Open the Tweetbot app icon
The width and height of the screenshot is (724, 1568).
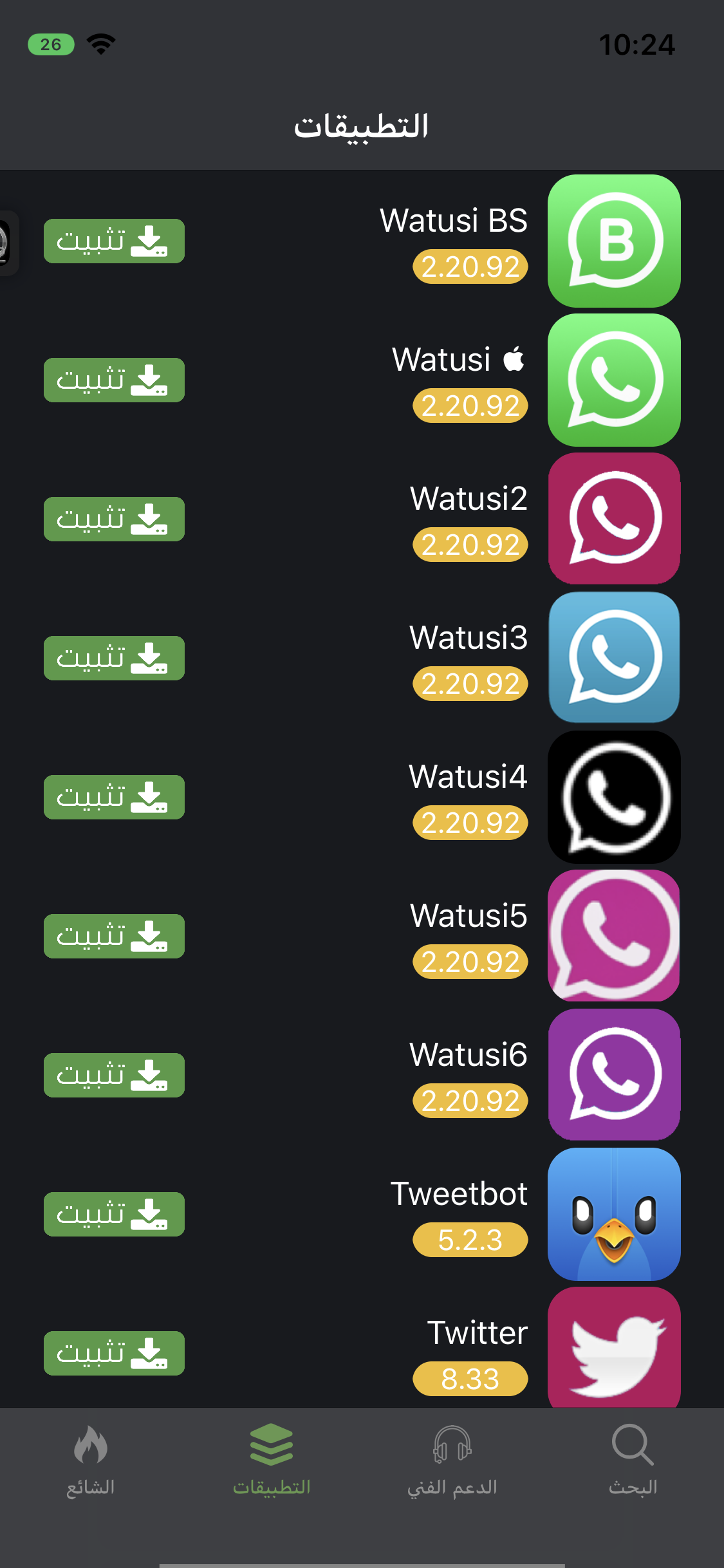click(x=614, y=1214)
